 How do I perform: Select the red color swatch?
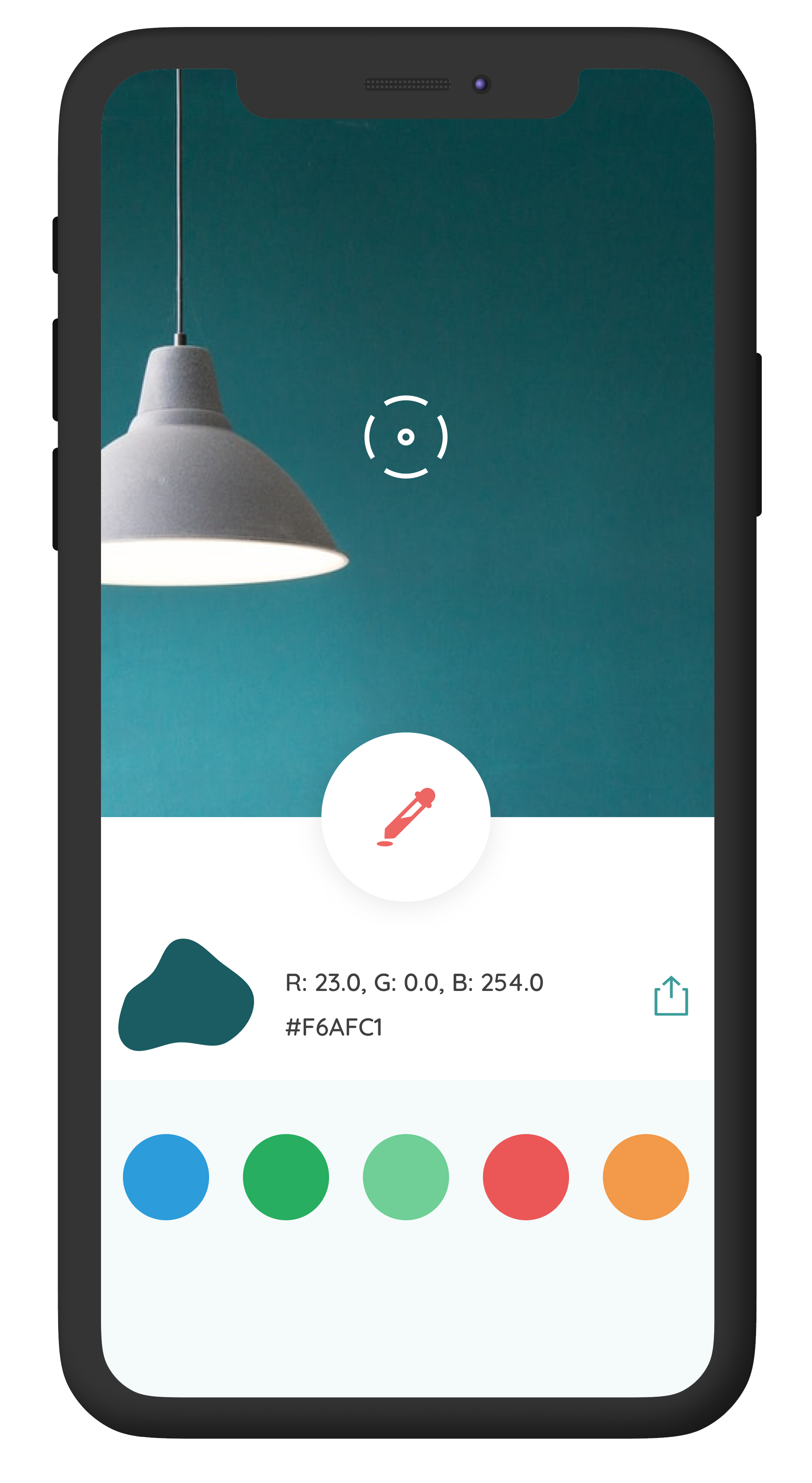pos(525,1177)
